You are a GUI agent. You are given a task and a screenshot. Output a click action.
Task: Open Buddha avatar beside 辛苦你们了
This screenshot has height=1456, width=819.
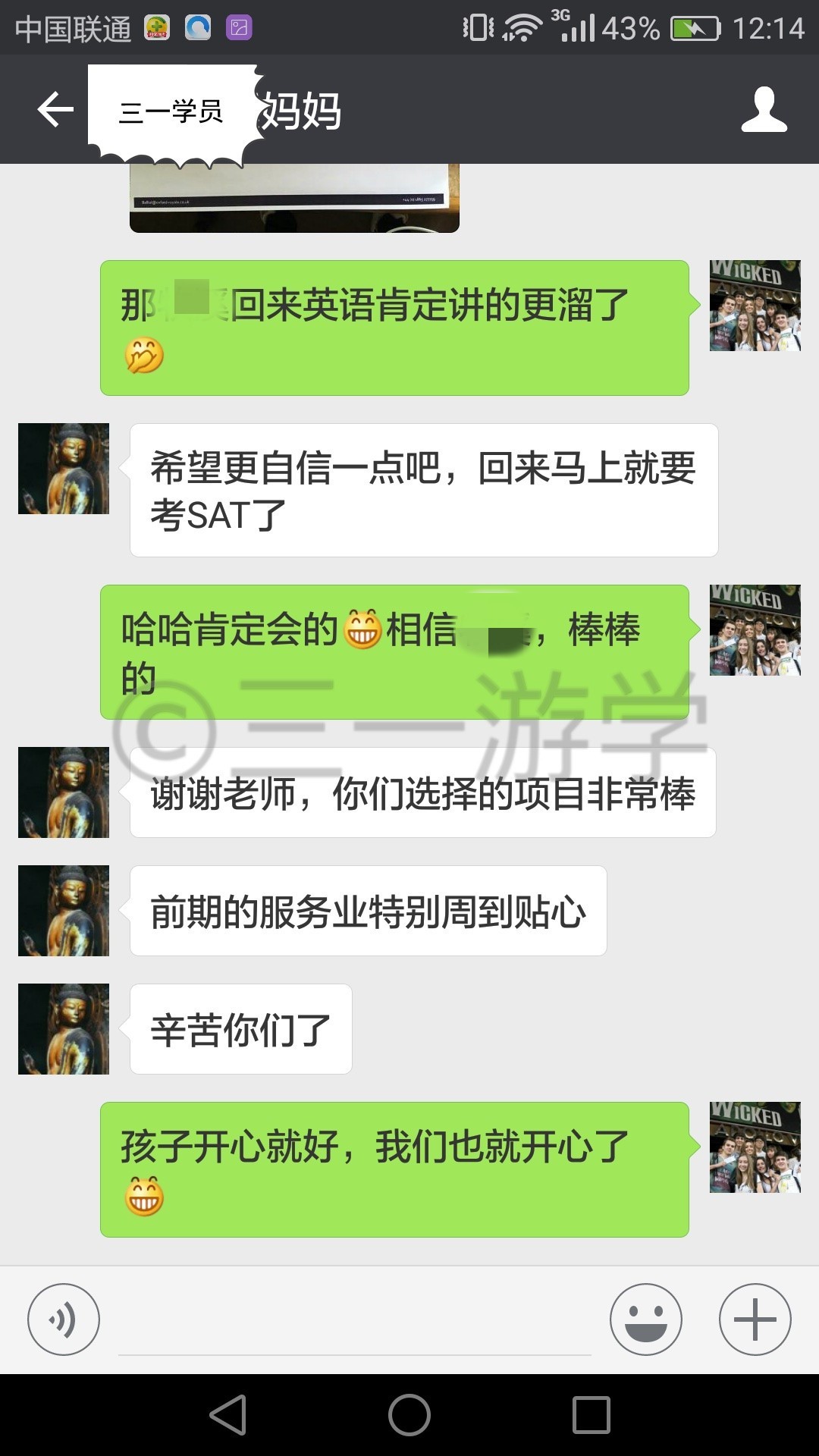pyautogui.click(x=64, y=1029)
